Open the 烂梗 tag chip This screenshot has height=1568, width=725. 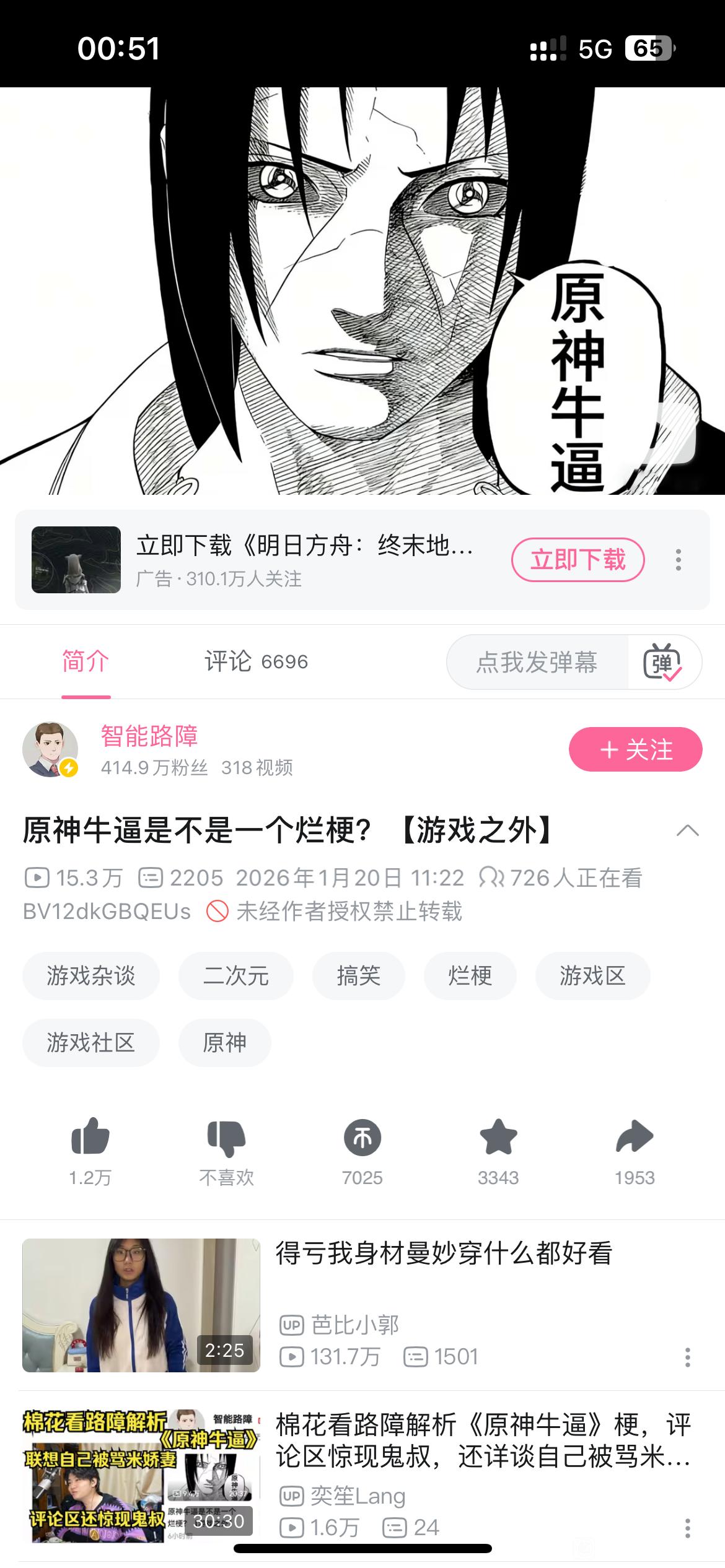[x=470, y=976]
